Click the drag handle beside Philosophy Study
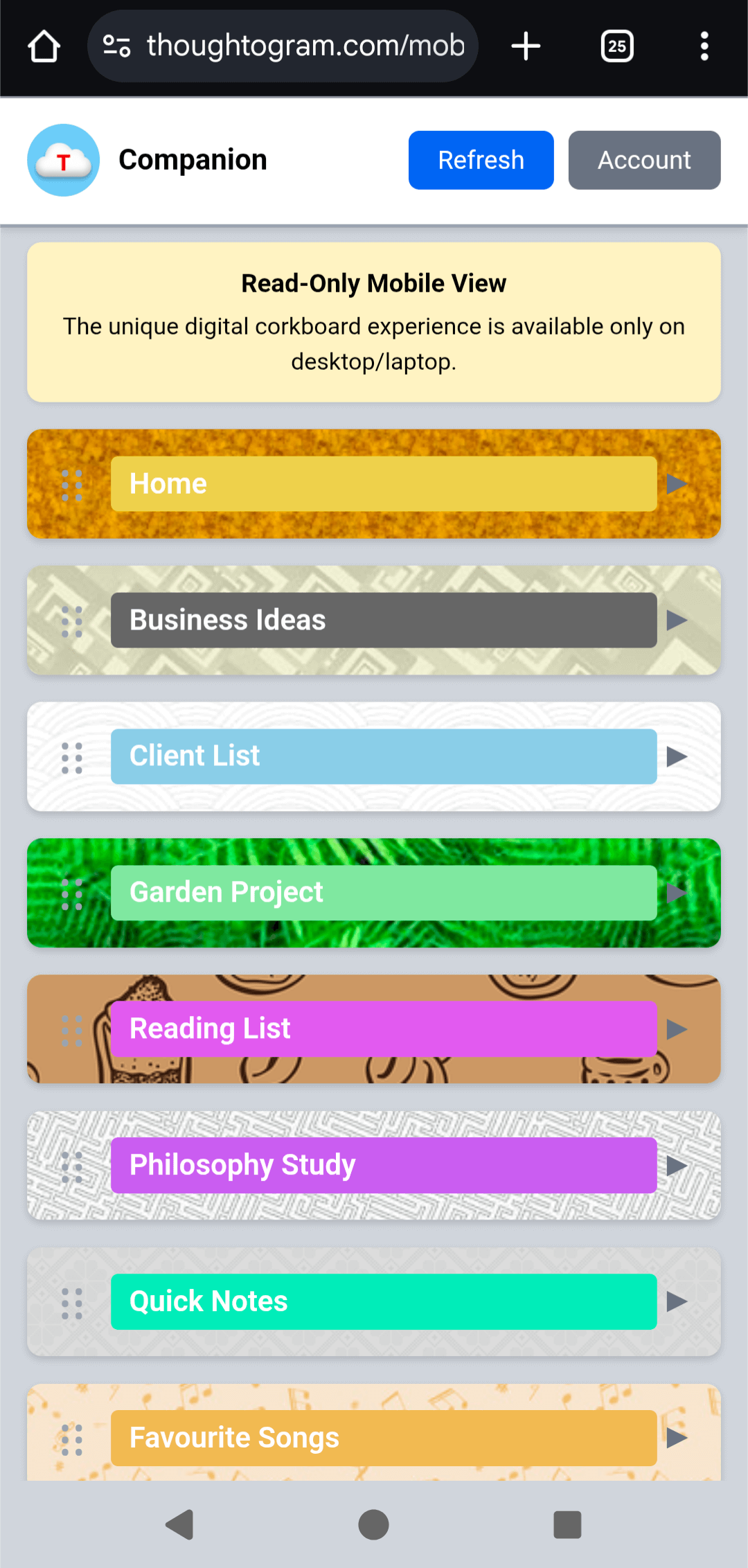The image size is (748, 1568). [72, 1165]
